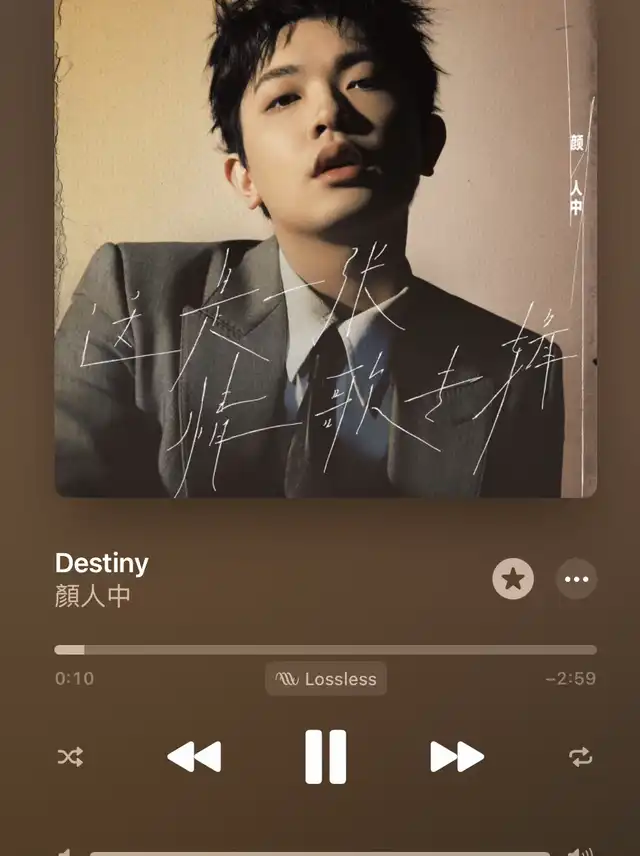
Task: Tap the Lossless audio quality badge
Action: coord(326,679)
